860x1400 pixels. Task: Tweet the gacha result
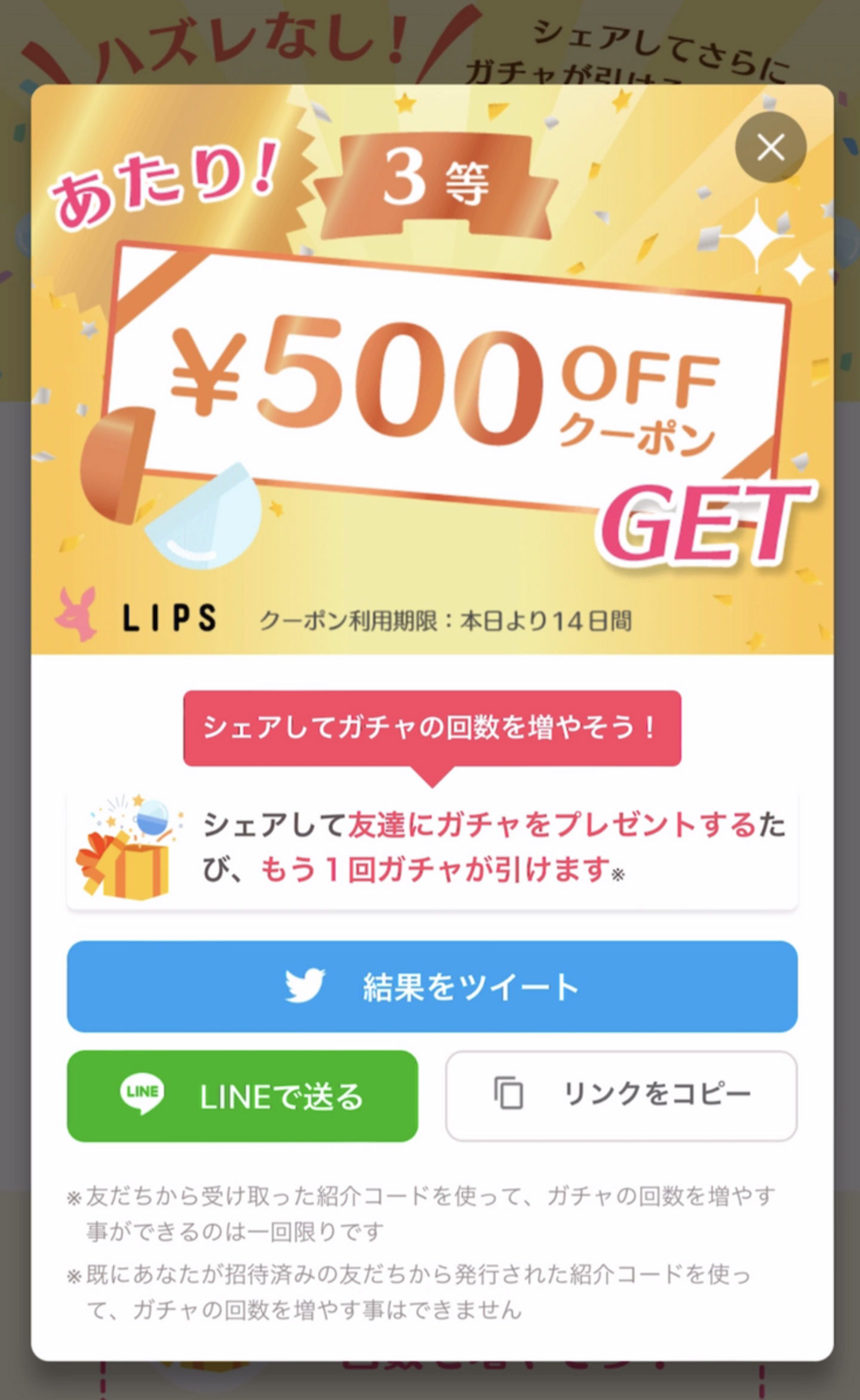pos(432,986)
